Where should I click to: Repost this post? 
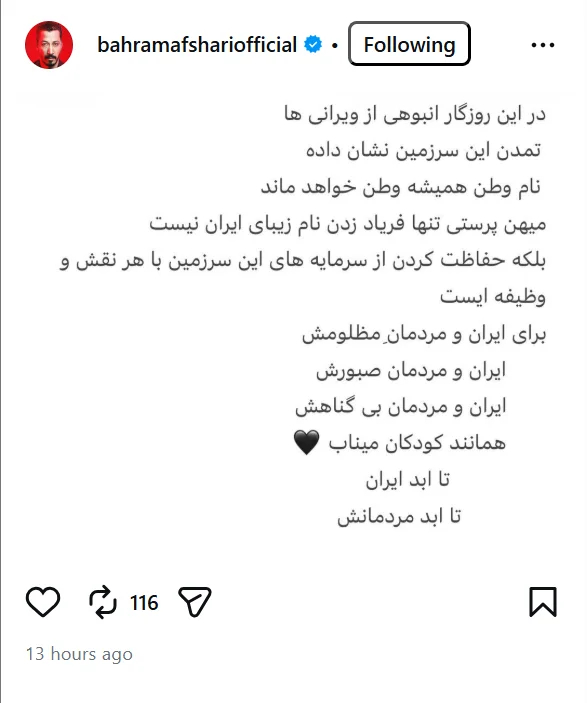pos(103,602)
